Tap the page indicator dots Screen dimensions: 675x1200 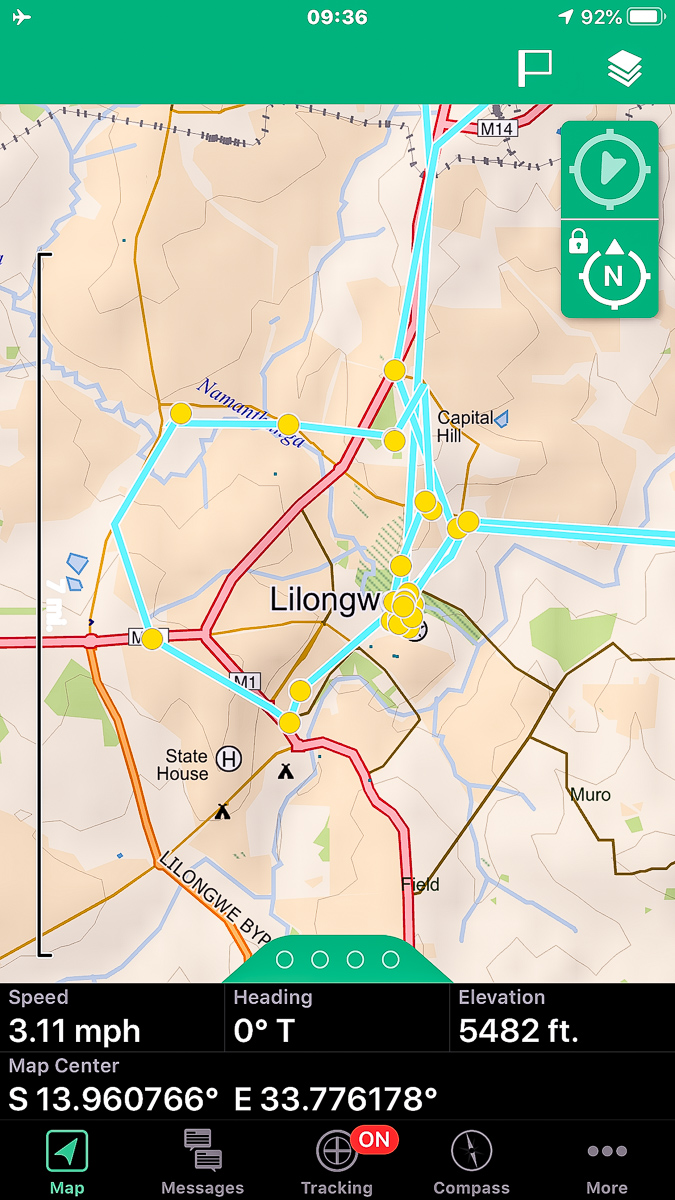337,960
